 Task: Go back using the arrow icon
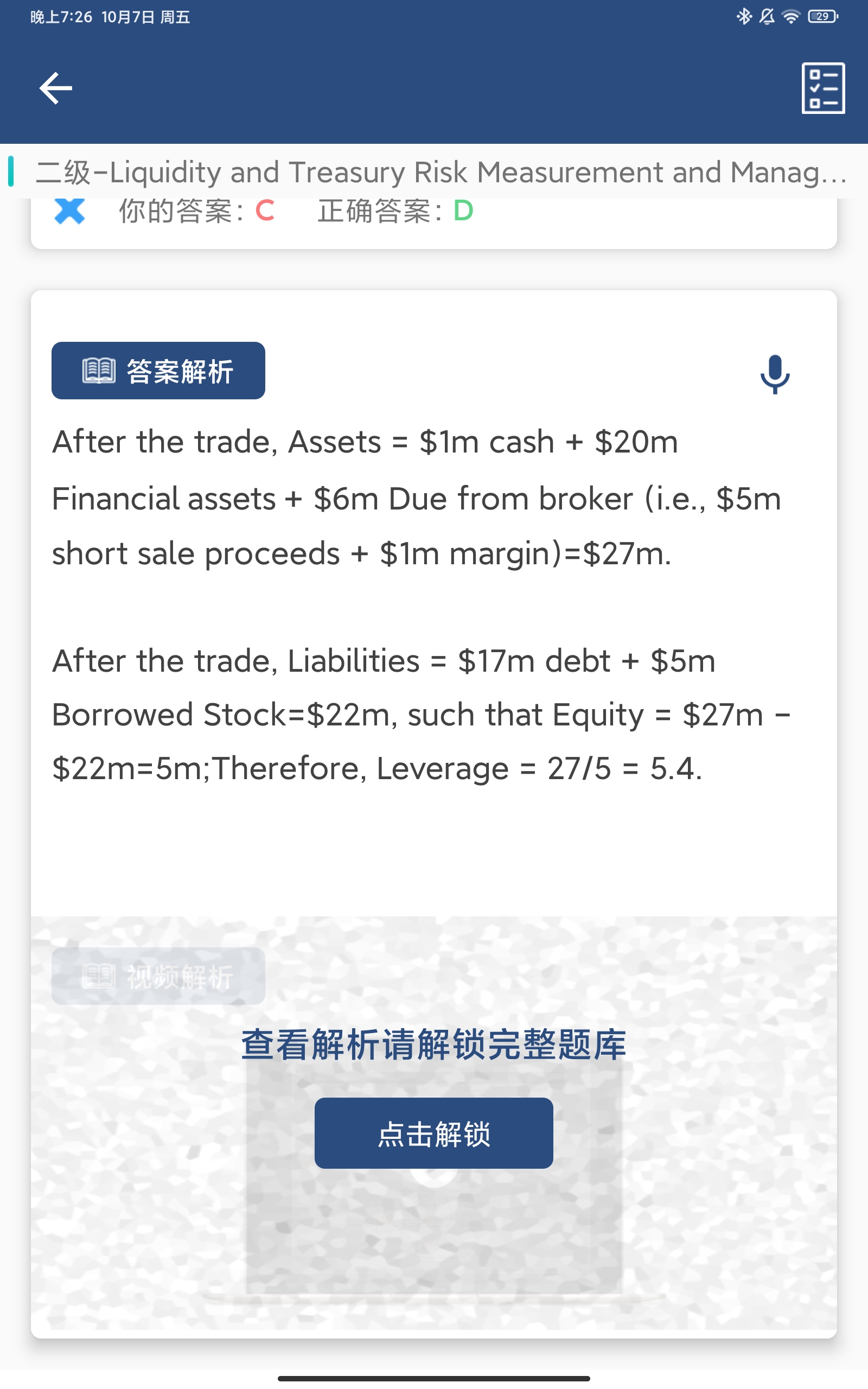pyautogui.click(x=56, y=88)
